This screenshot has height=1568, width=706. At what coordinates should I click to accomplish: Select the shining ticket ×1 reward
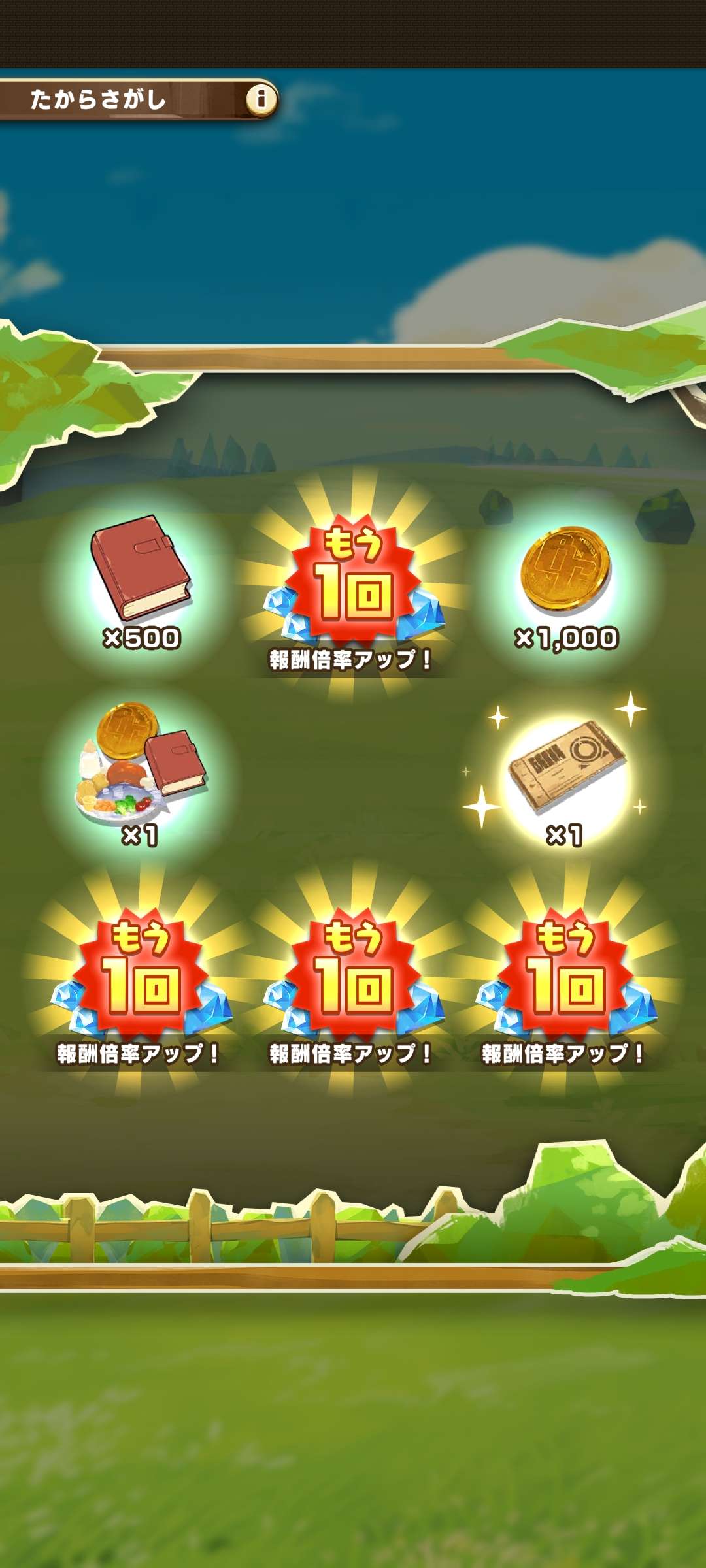pyautogui.click(x=565, y=774)
